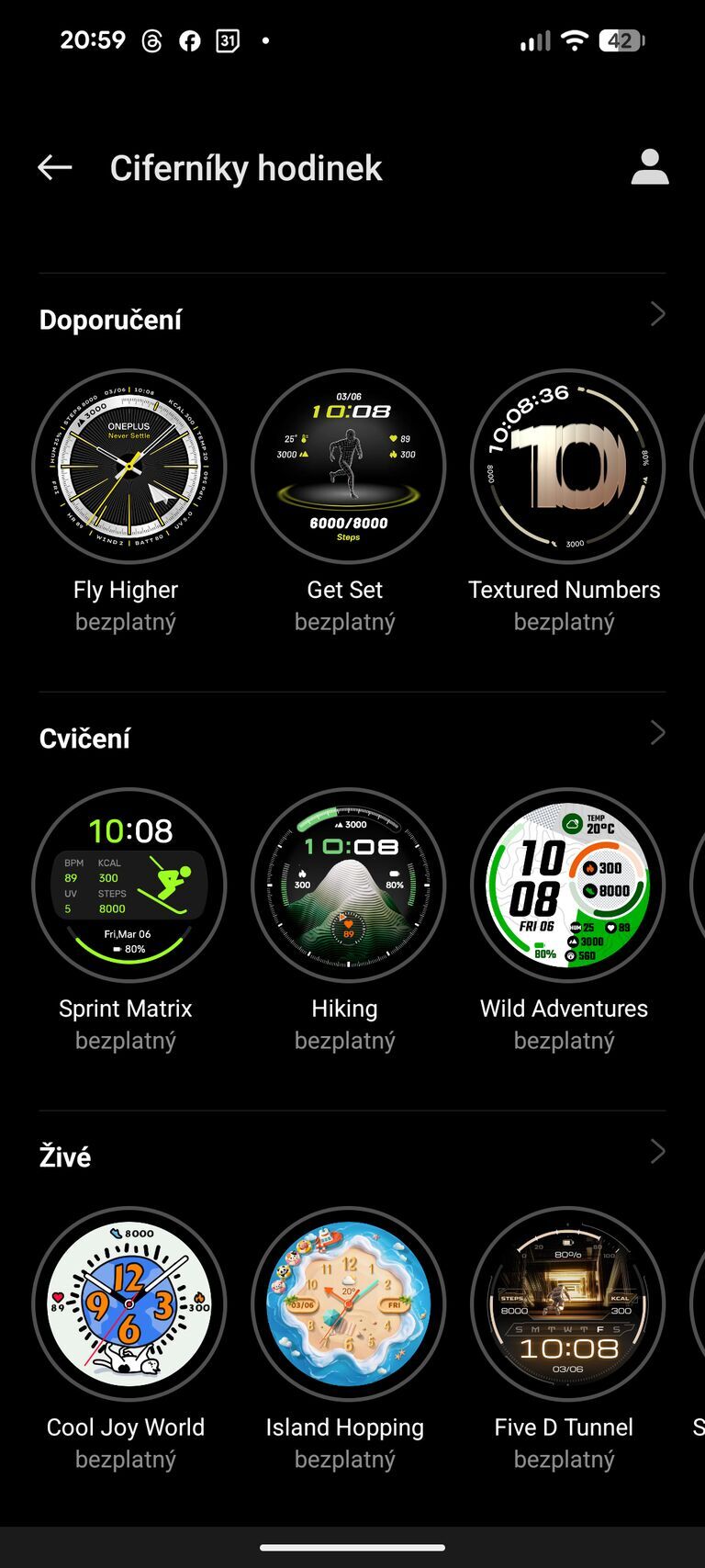Image resolution: width=705 pixels, height=1568 pixels.
Task: Expand the Živé category using the chevron
Action: tap(657, 1151)
